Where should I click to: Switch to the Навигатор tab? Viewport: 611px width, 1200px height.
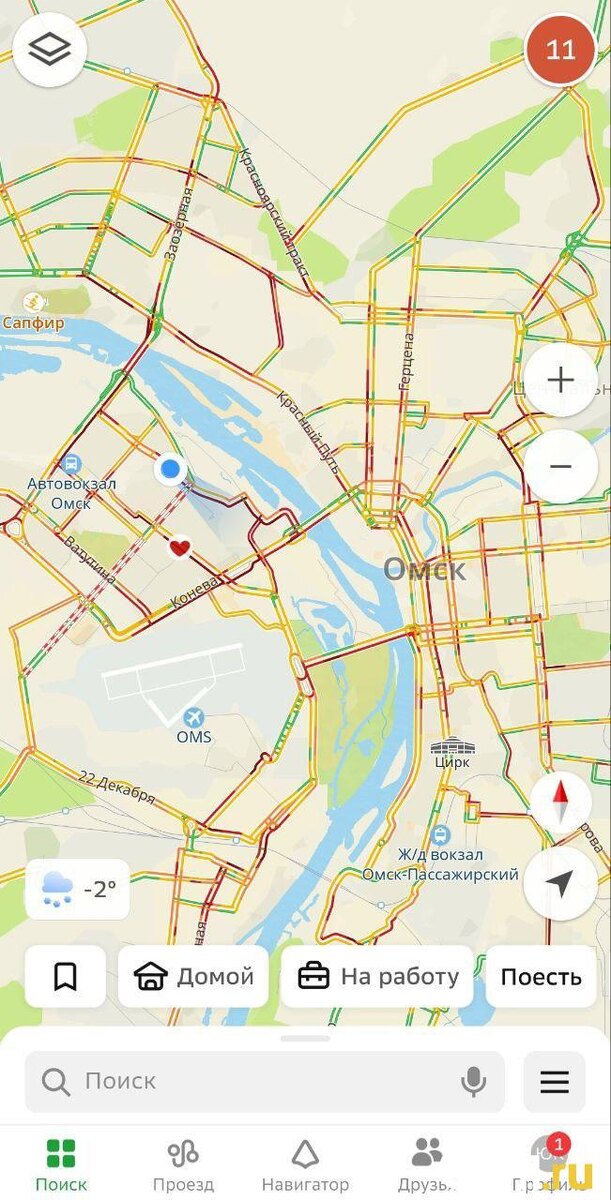[x=305, y=1166]
